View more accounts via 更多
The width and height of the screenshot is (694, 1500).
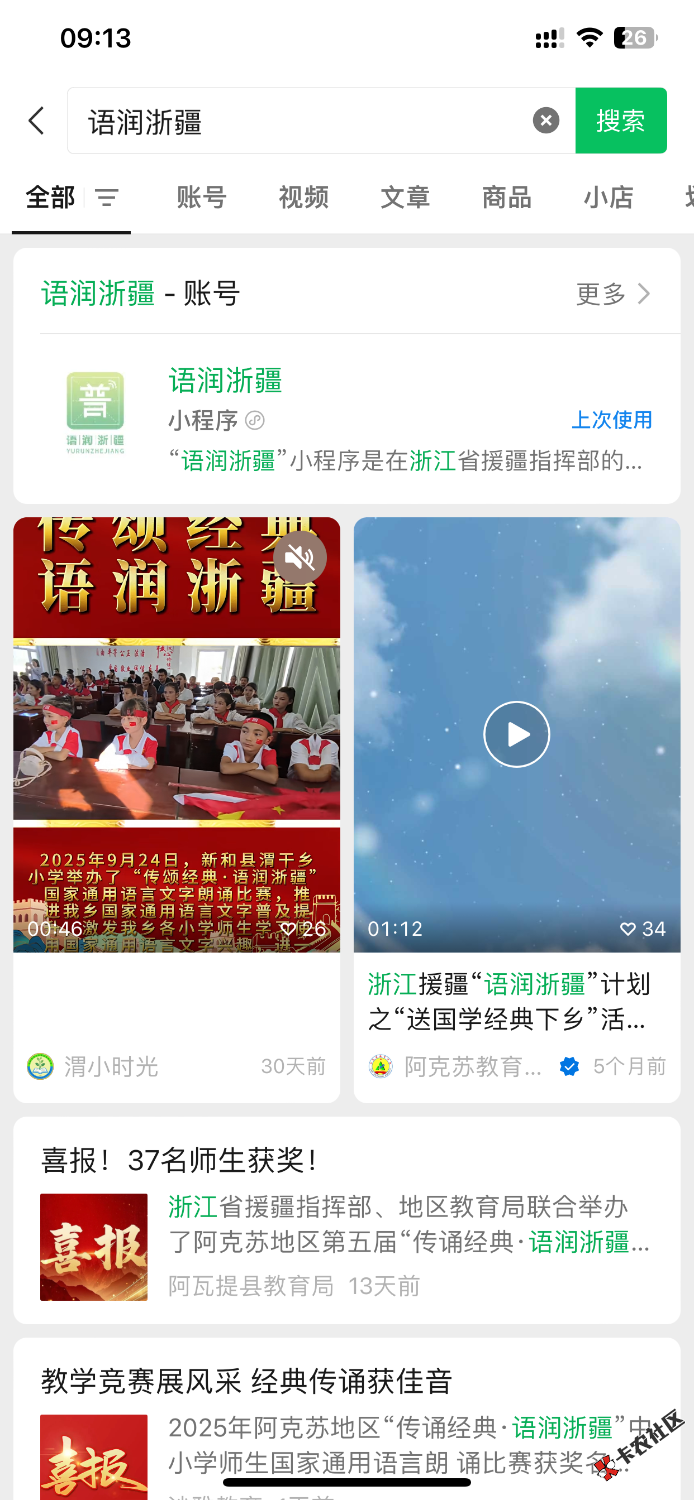tap(612, 294)
